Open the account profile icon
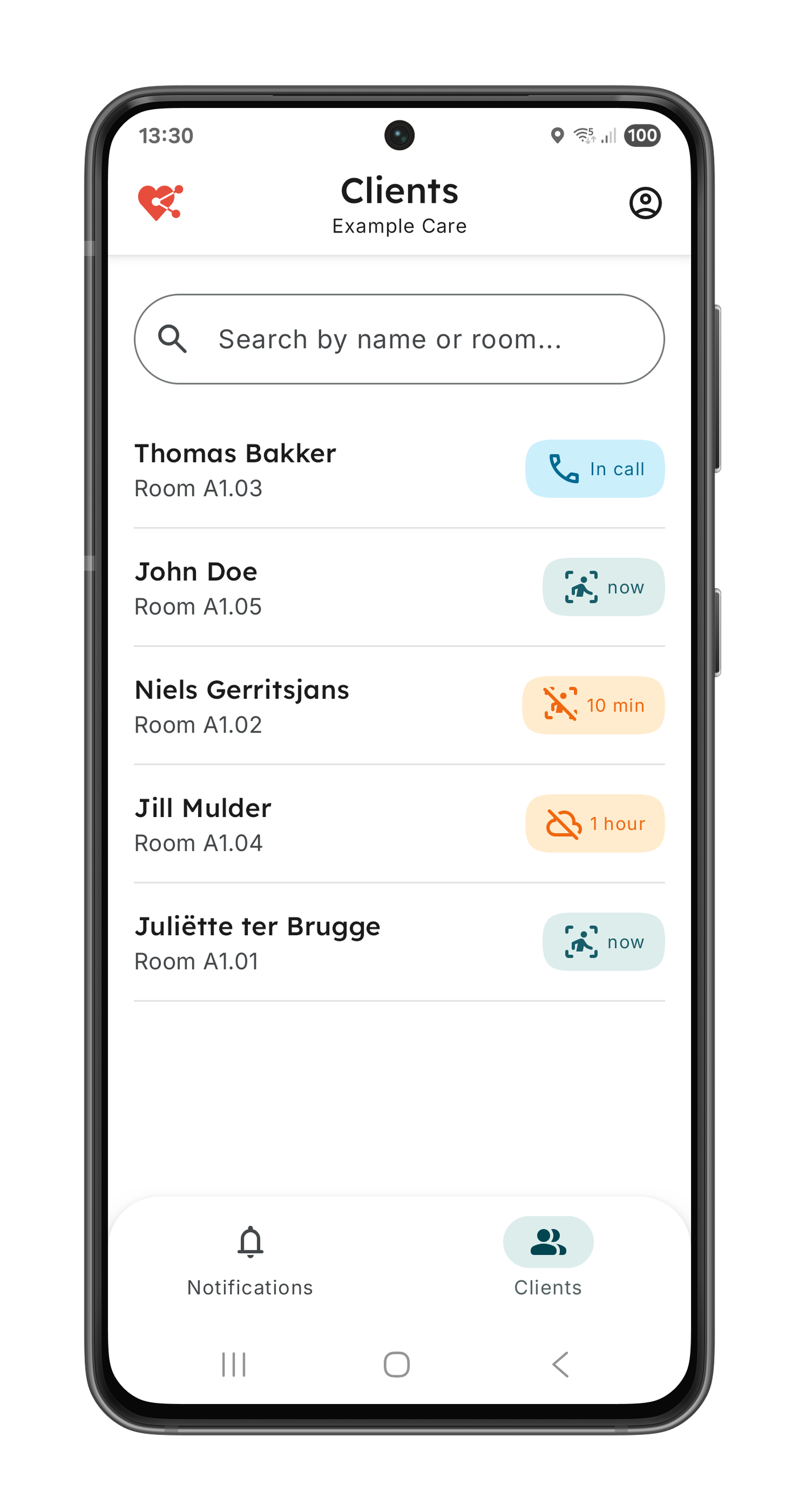This screenshot has width=799, height=1512. click(x=645, y=203)
